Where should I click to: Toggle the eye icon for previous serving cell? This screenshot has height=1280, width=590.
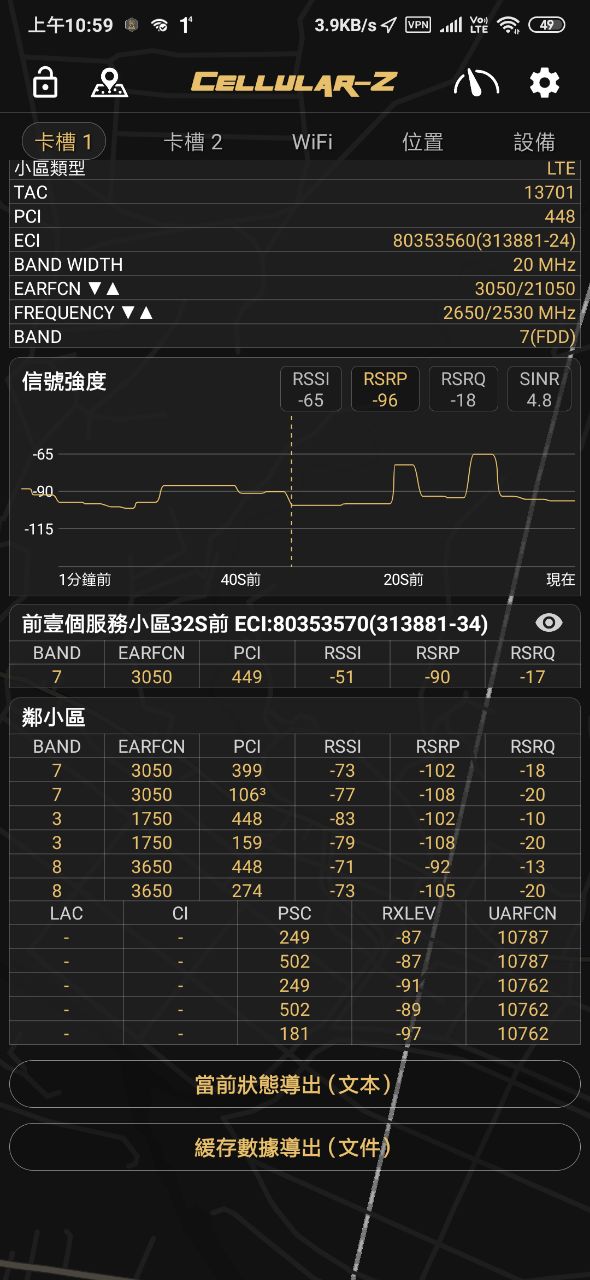point(549,623)
